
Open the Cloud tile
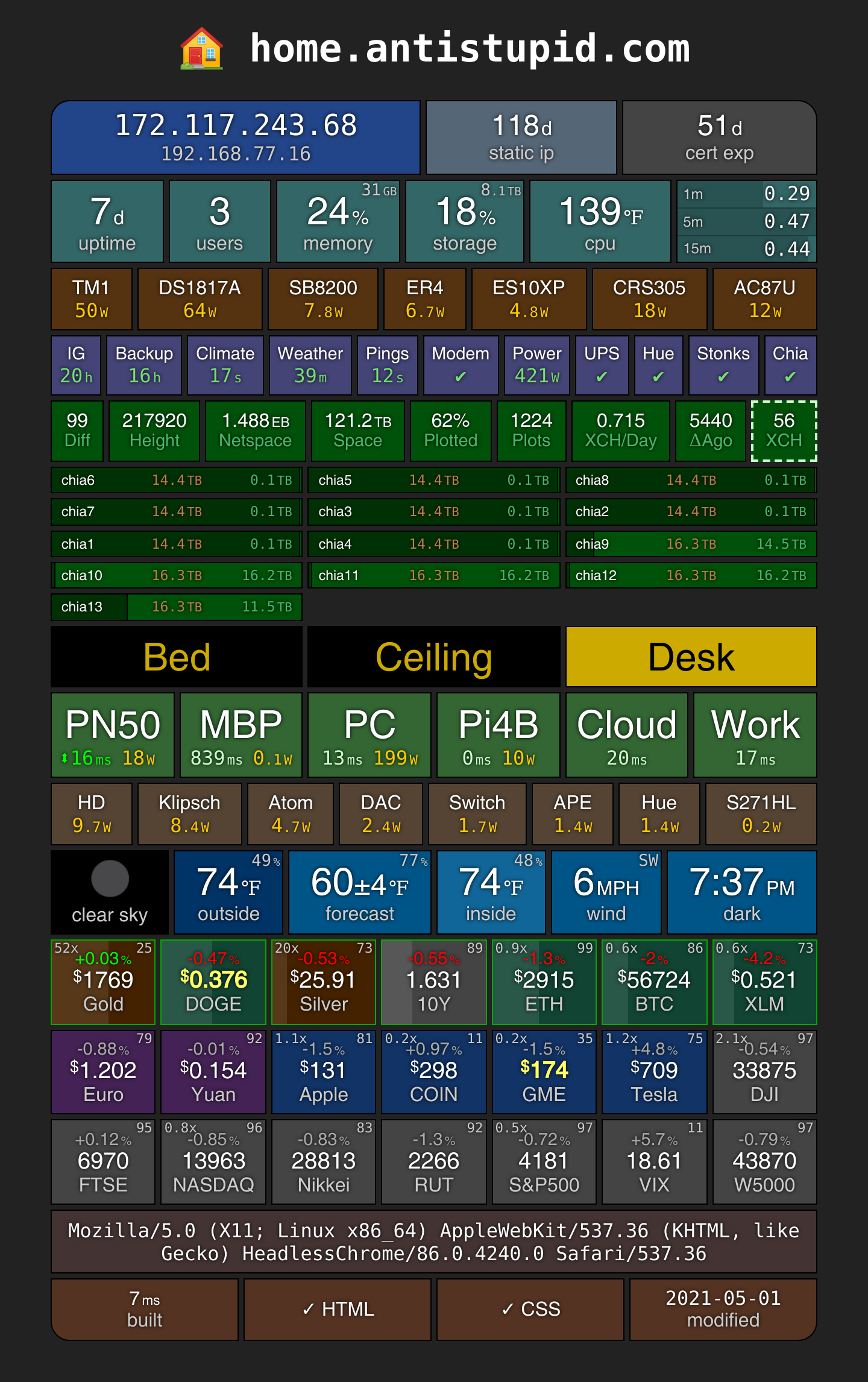(626, 735)
